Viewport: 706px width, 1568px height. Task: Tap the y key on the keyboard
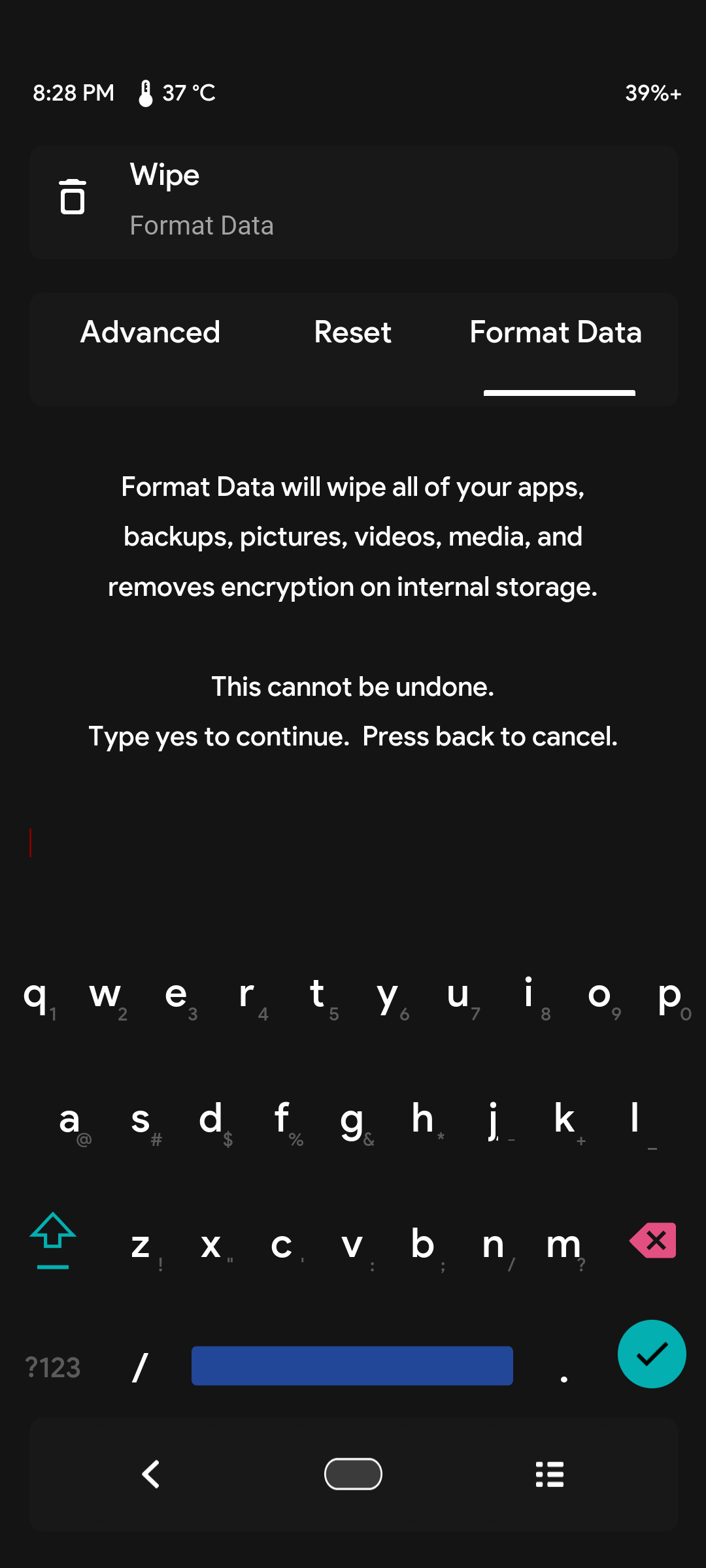point(388,996)
